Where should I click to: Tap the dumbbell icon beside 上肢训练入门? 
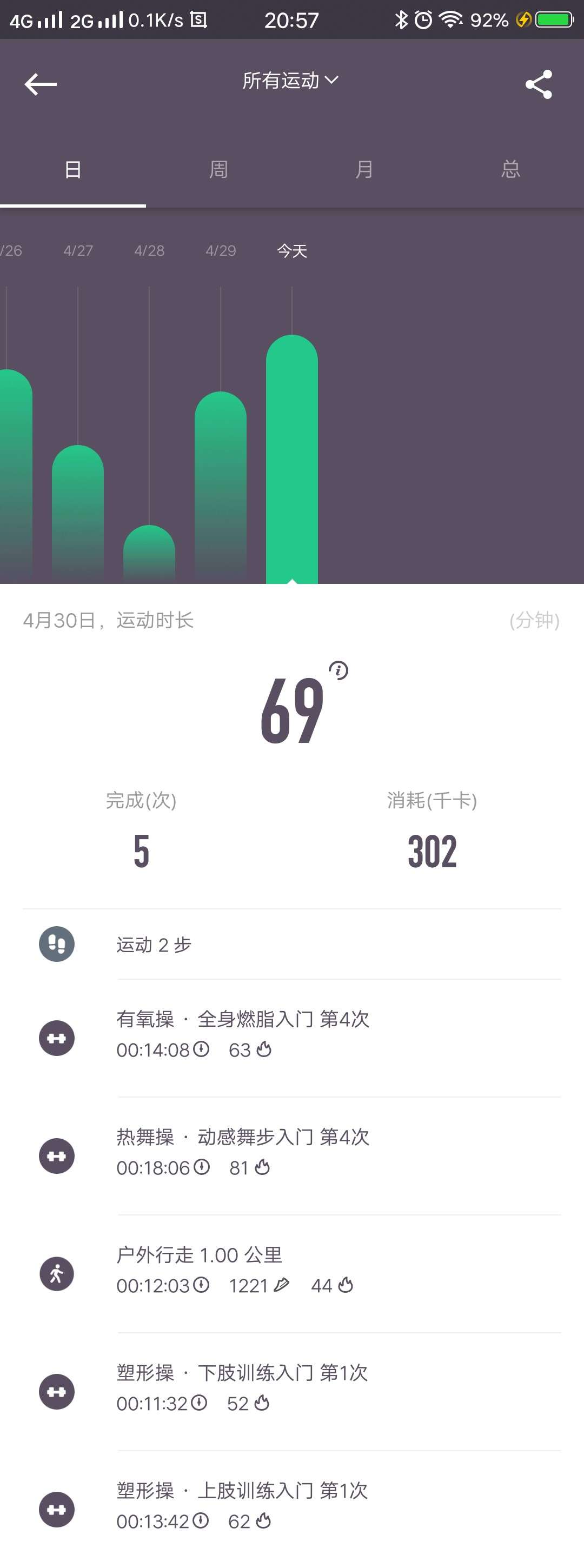[57, 1509]
